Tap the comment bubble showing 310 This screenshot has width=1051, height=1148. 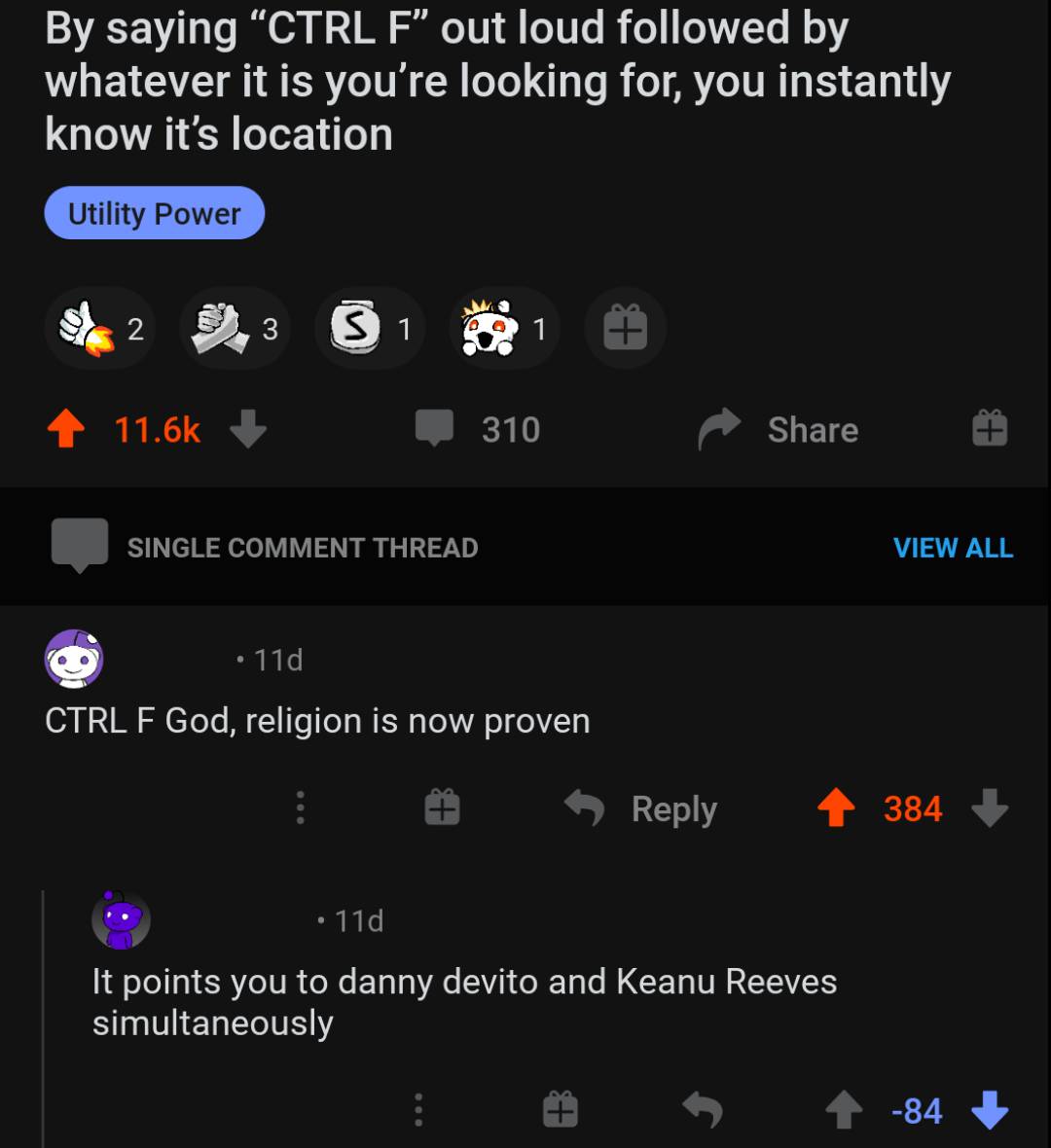click(x=436, y=429)
